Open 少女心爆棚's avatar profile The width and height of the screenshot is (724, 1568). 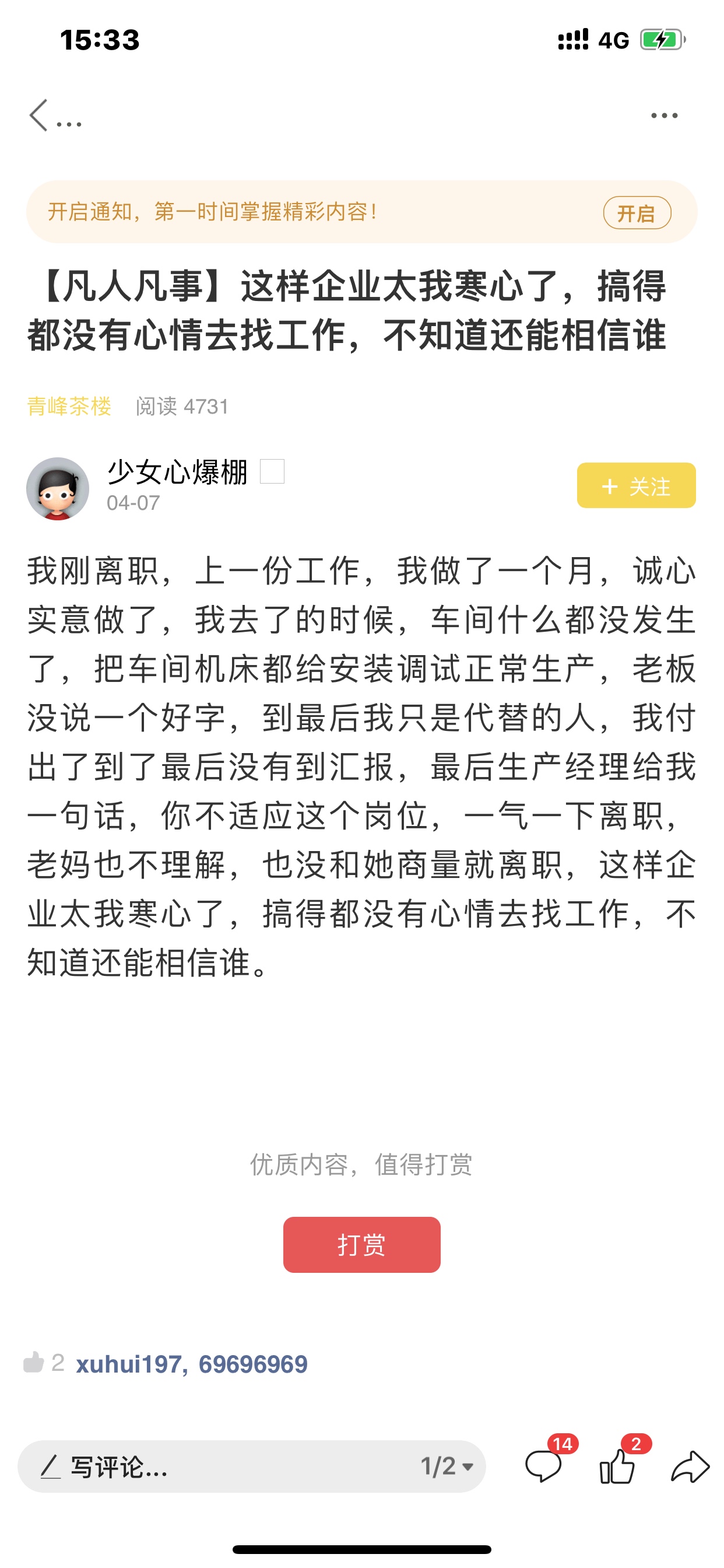click(x=58, y=488)
